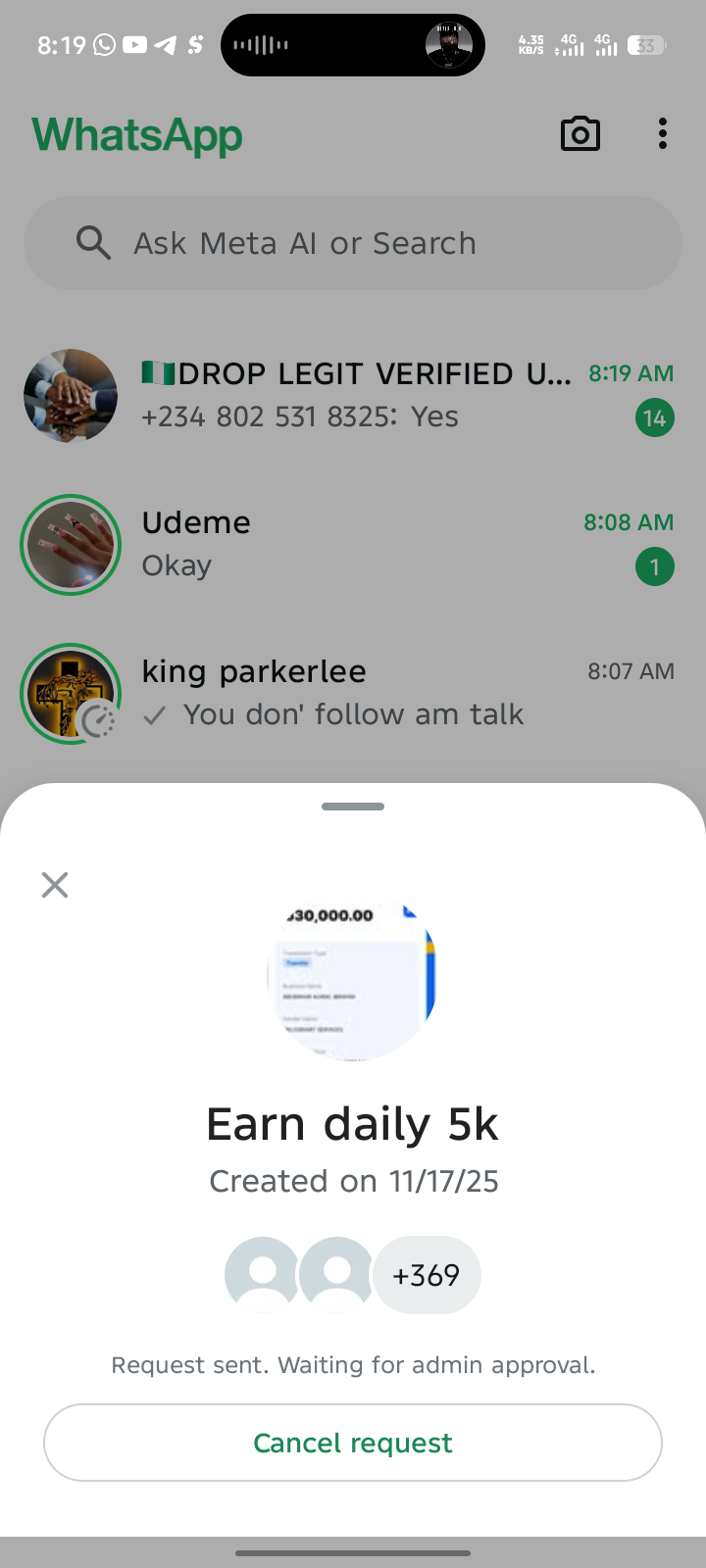
Task: Cancel the group join request
Action: pos(353,1443)
